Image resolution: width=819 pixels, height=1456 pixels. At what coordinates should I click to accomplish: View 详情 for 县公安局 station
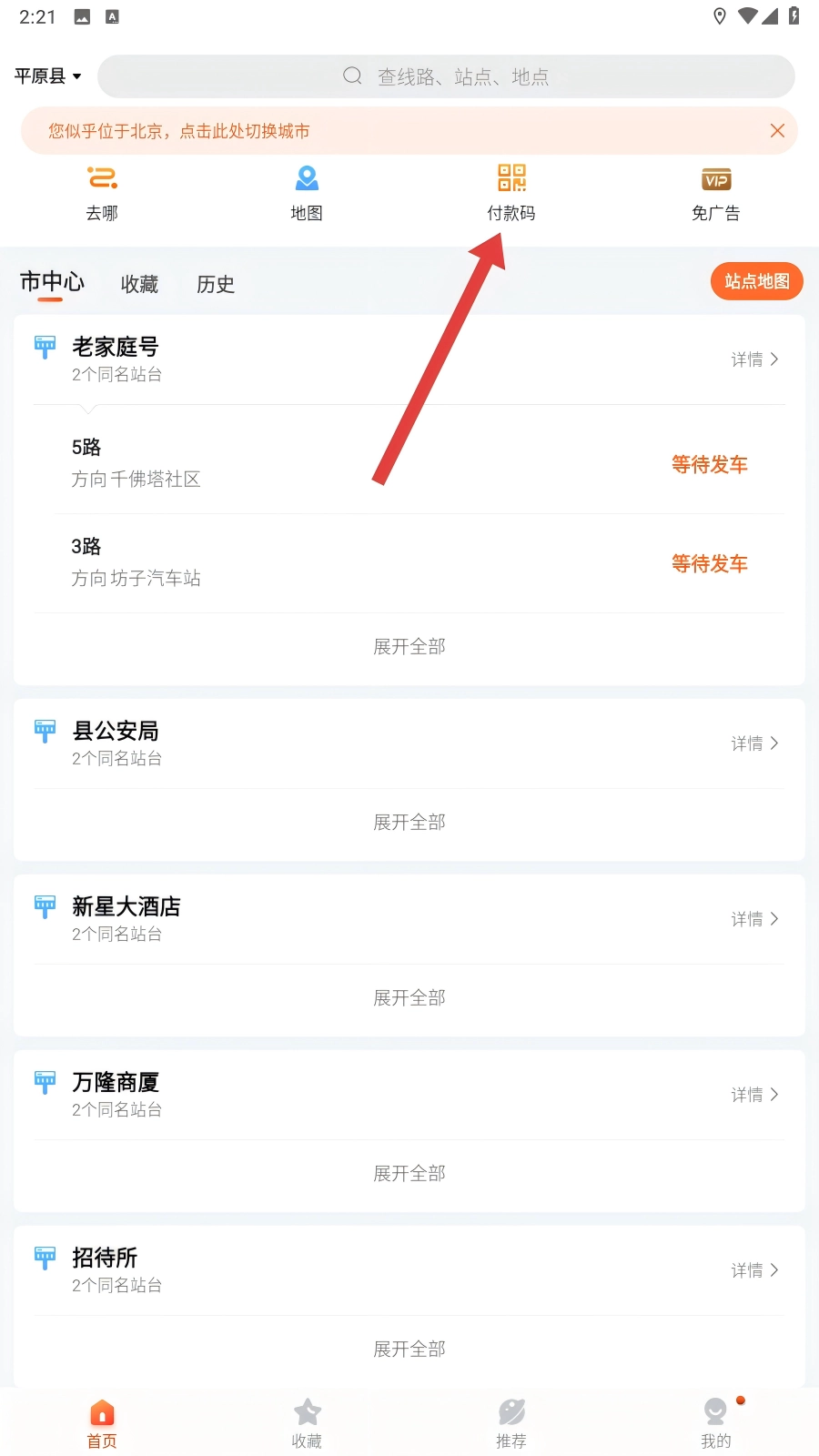click(x=754, y=743)
